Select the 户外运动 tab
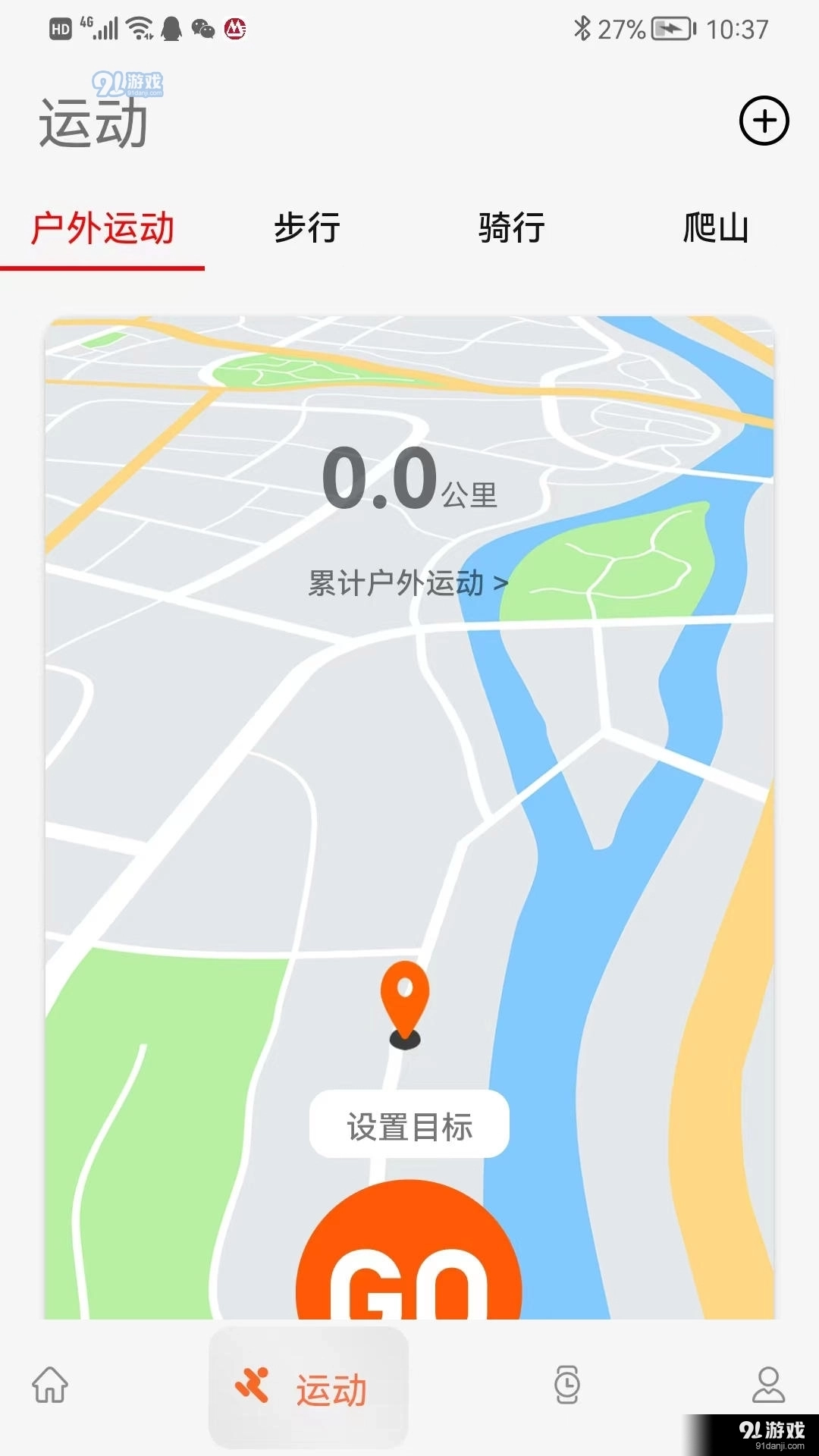Viewport: 819px width, 1456px height. tap(102, 228)
